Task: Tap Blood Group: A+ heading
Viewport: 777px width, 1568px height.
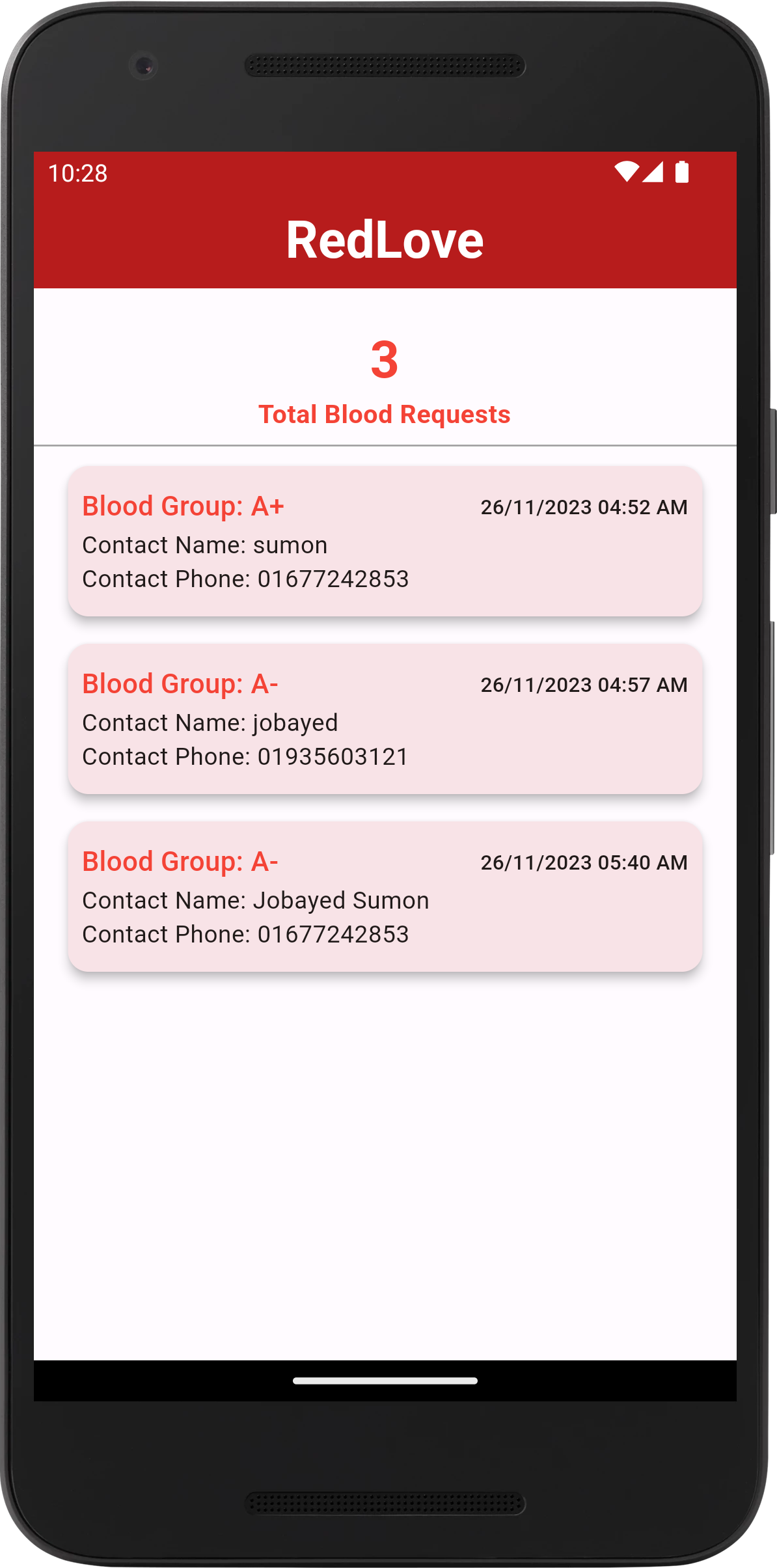Action: pyautogui.click(x=184, y=506)
